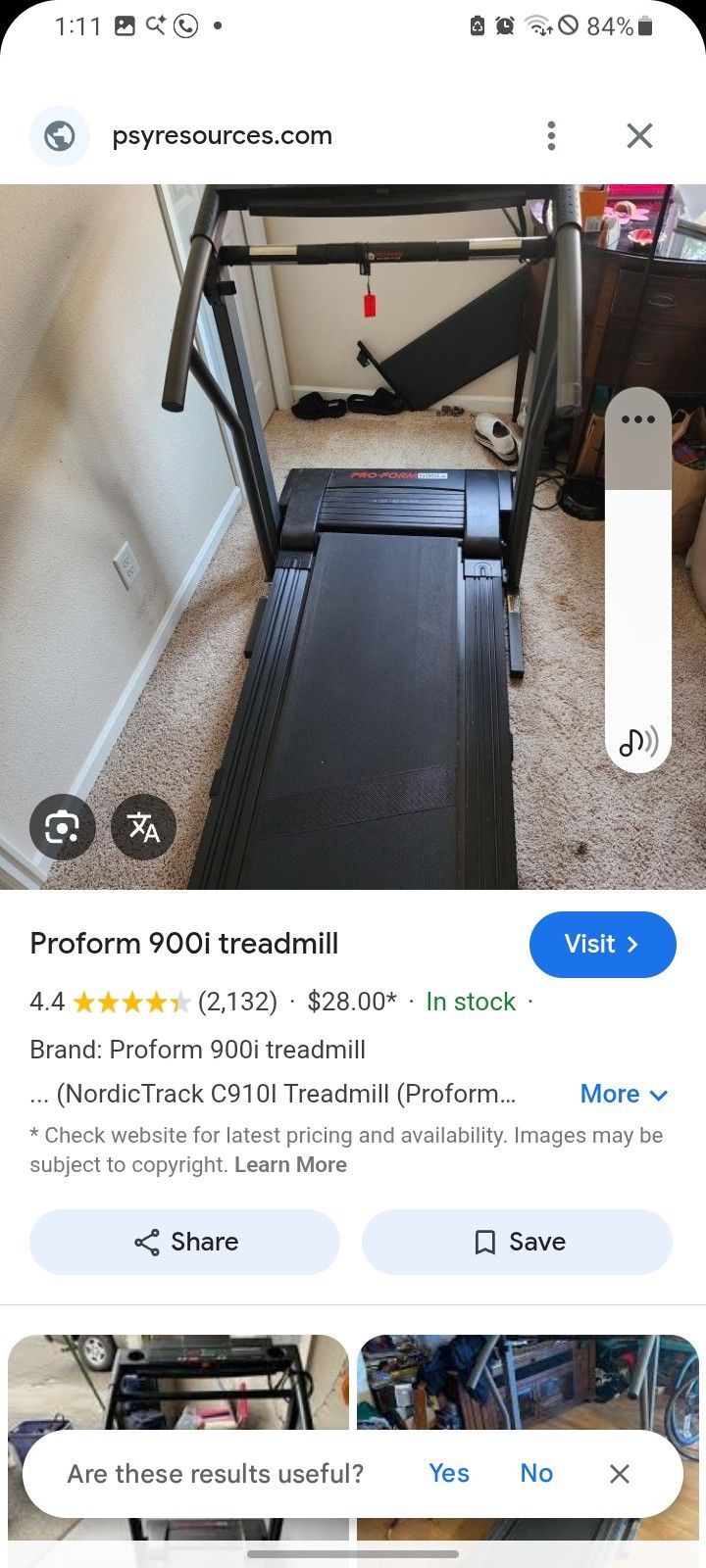Screen dimensions: 706x1568
Task: Tap No on the results feedback prompt
Action: pos(536,1472)
